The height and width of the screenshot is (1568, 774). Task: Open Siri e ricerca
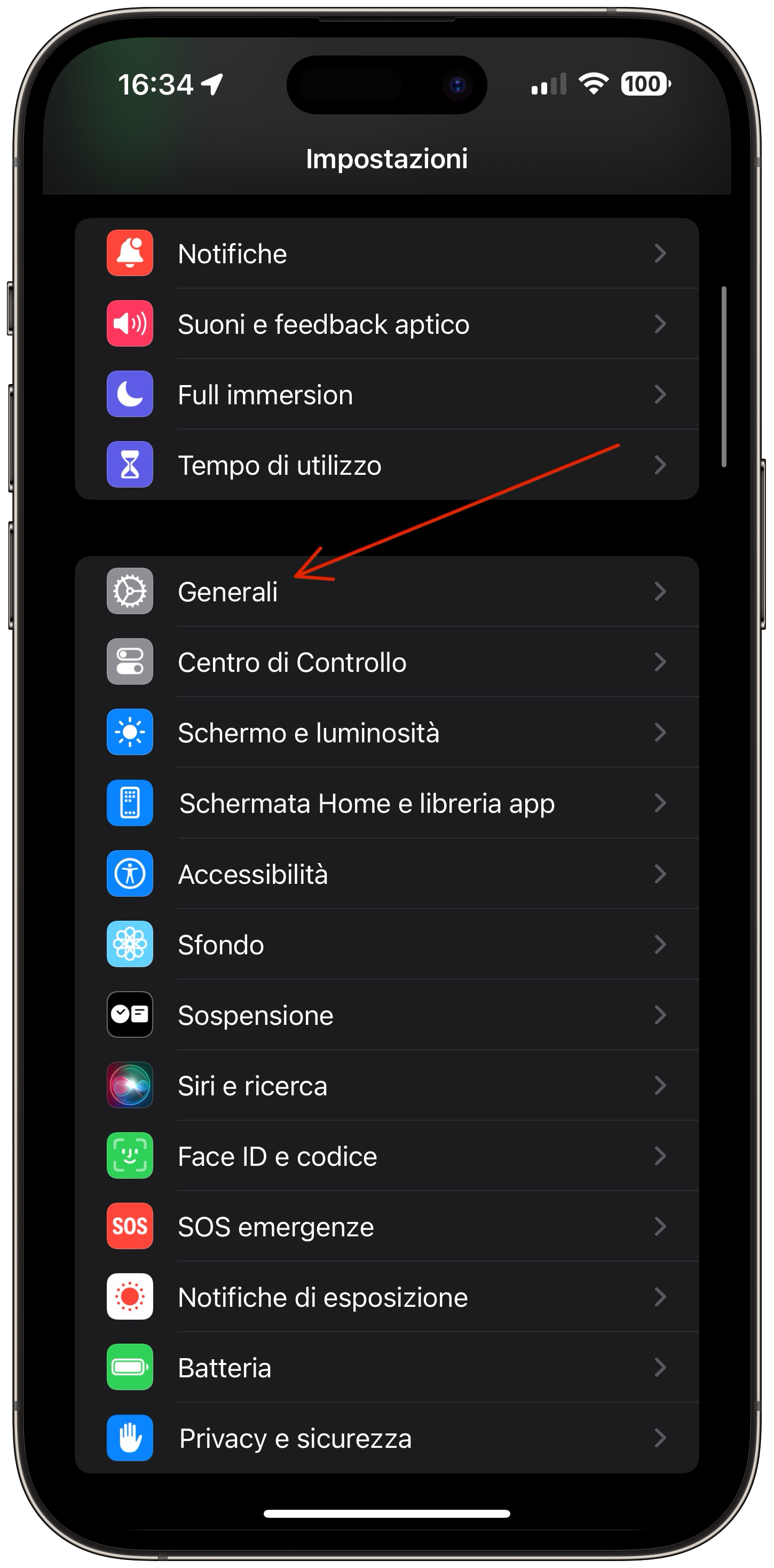coord(386,1086)
